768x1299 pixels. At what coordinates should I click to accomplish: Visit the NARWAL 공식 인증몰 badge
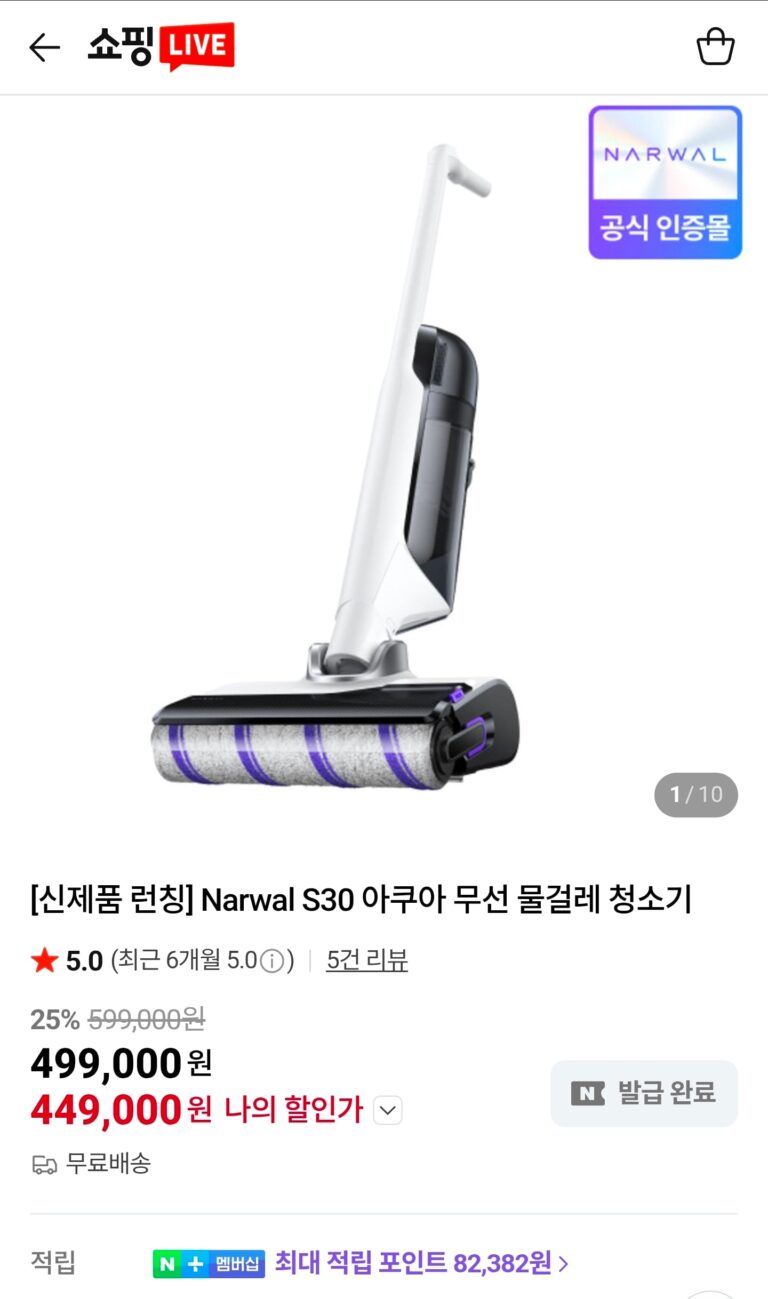coord(665,183)
